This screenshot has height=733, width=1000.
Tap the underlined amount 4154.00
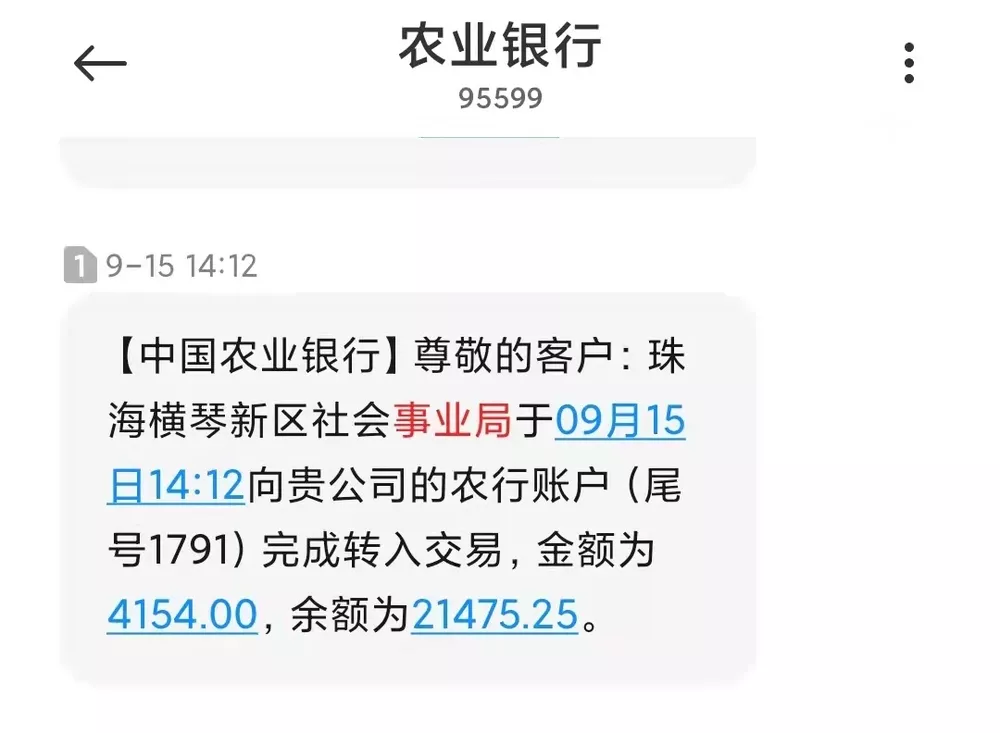(182, 614)
